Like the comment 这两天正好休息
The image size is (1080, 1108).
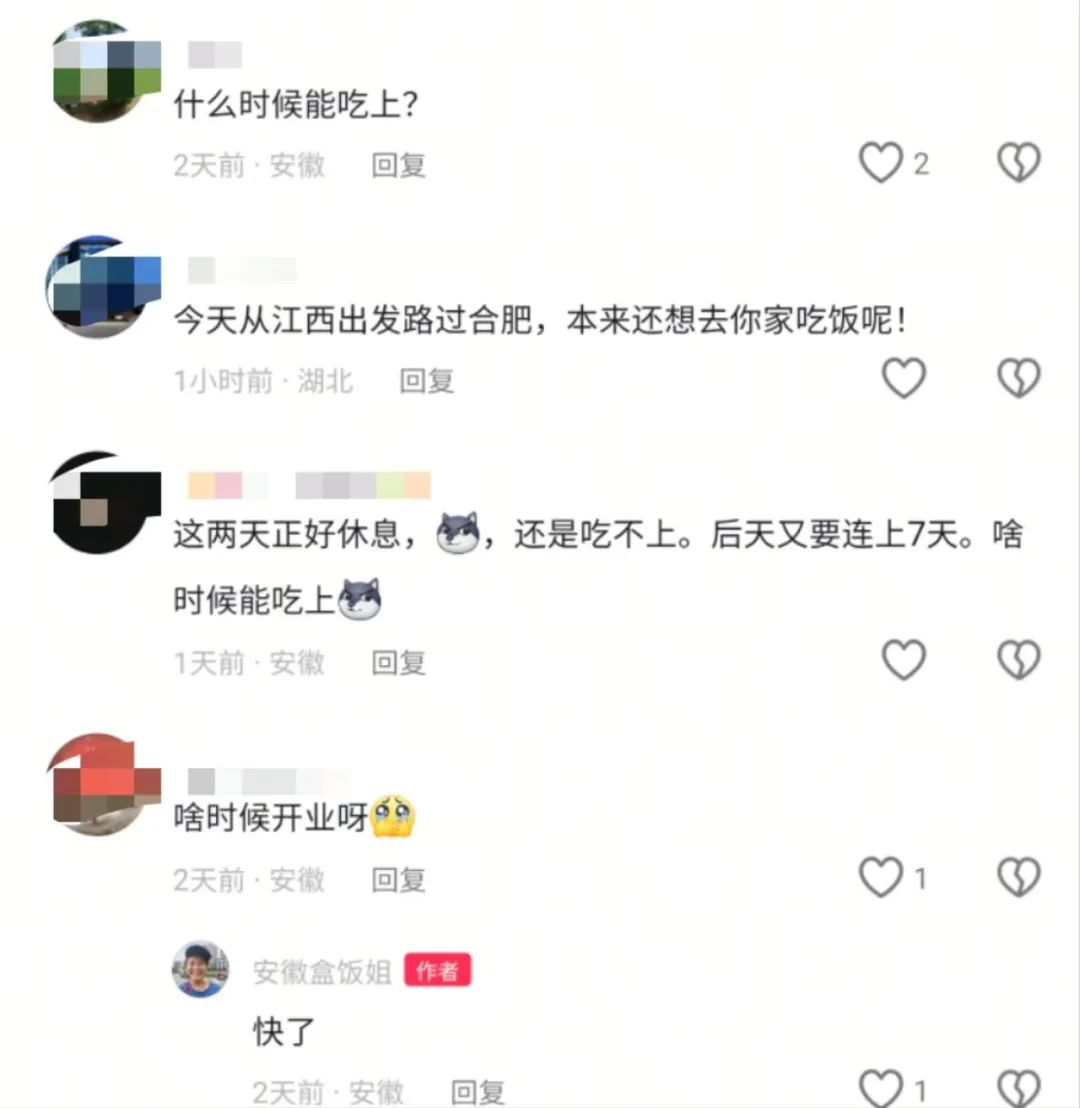[904, 660]
